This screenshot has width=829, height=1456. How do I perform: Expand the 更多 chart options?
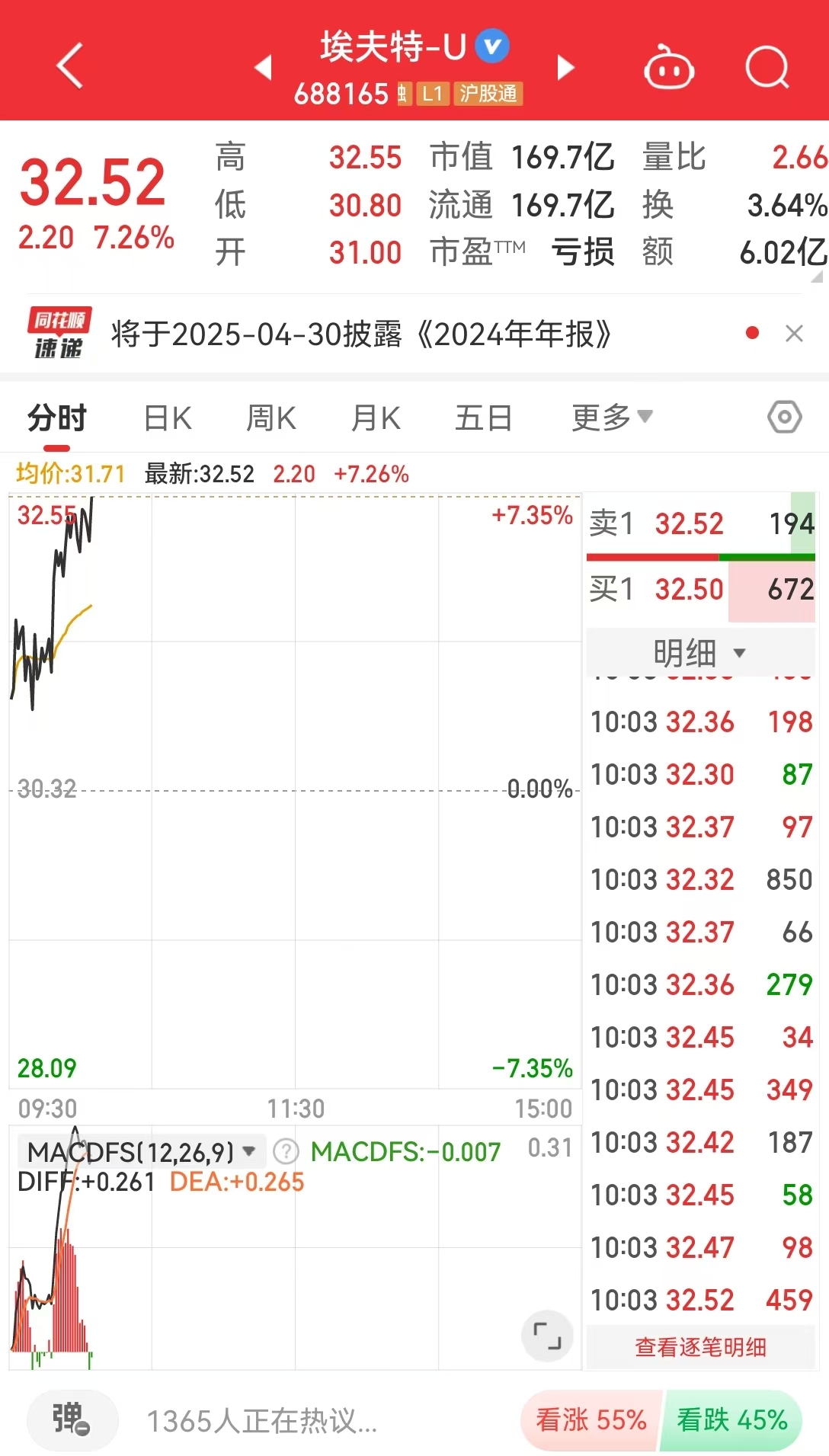click(612, 418)
